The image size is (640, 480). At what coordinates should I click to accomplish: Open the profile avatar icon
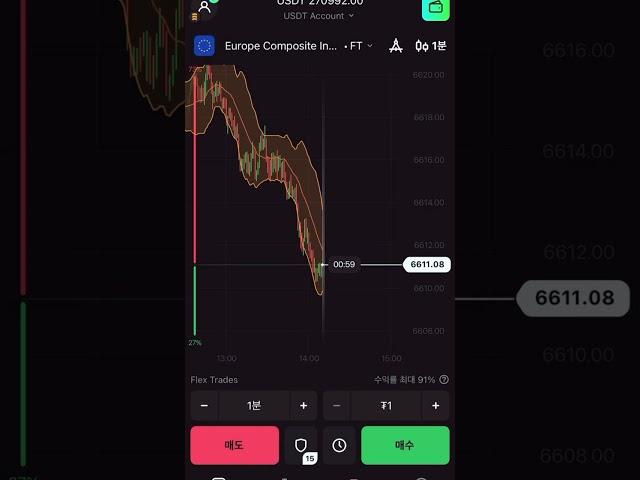coord(204,7)
